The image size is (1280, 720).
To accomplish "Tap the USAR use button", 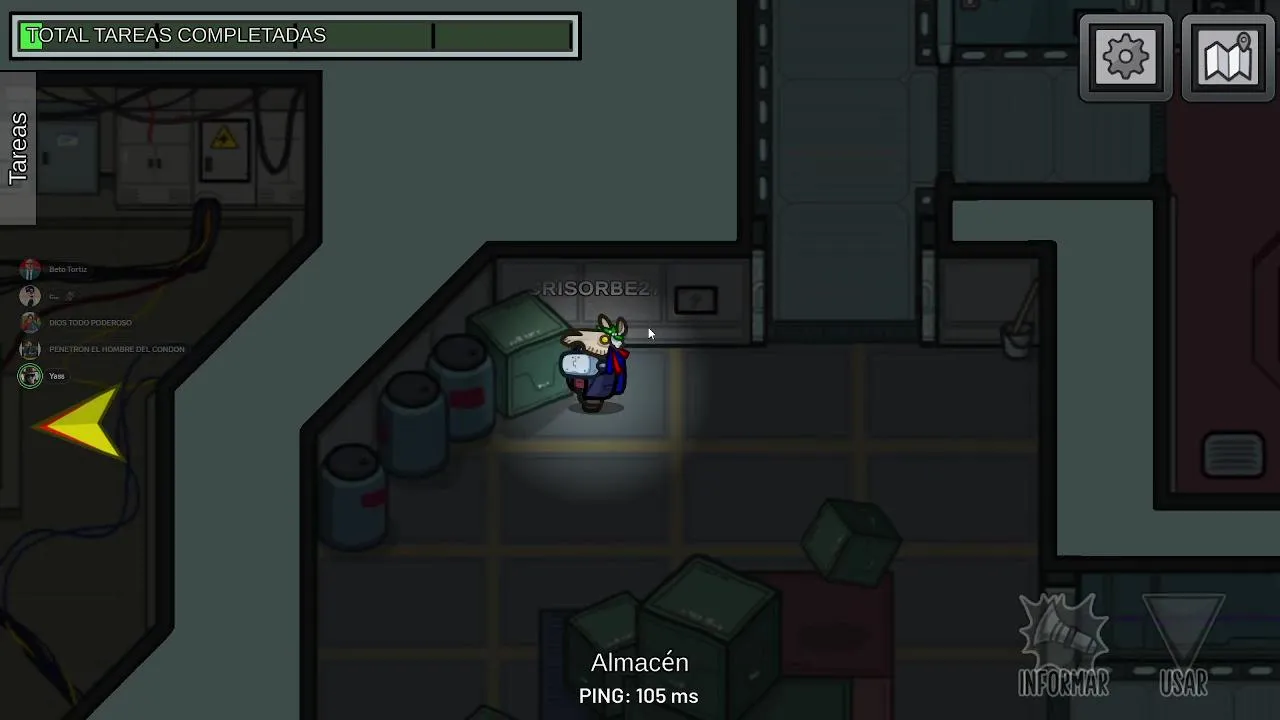I will tap(1183, 643).
